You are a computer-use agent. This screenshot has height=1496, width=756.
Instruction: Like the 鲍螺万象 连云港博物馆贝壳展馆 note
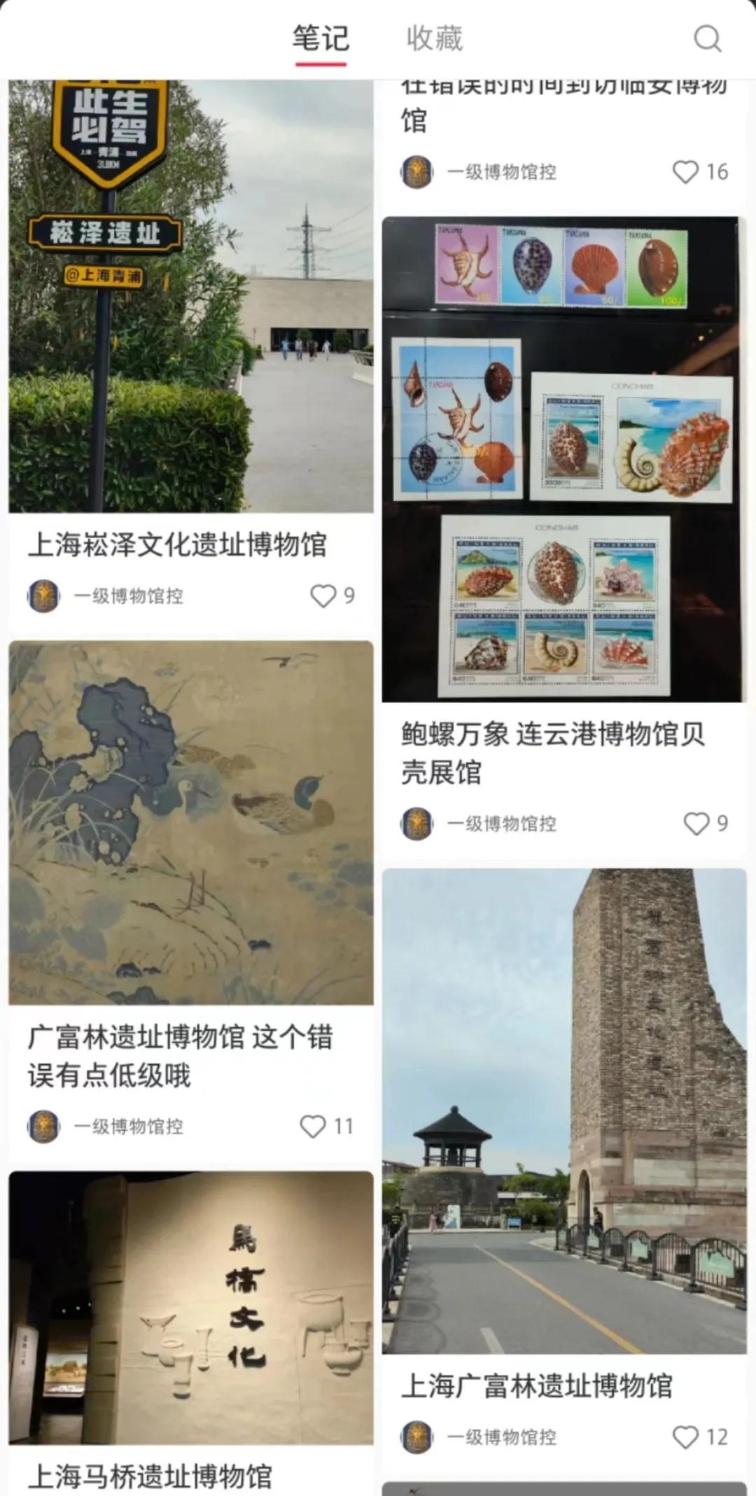[696, 824]
